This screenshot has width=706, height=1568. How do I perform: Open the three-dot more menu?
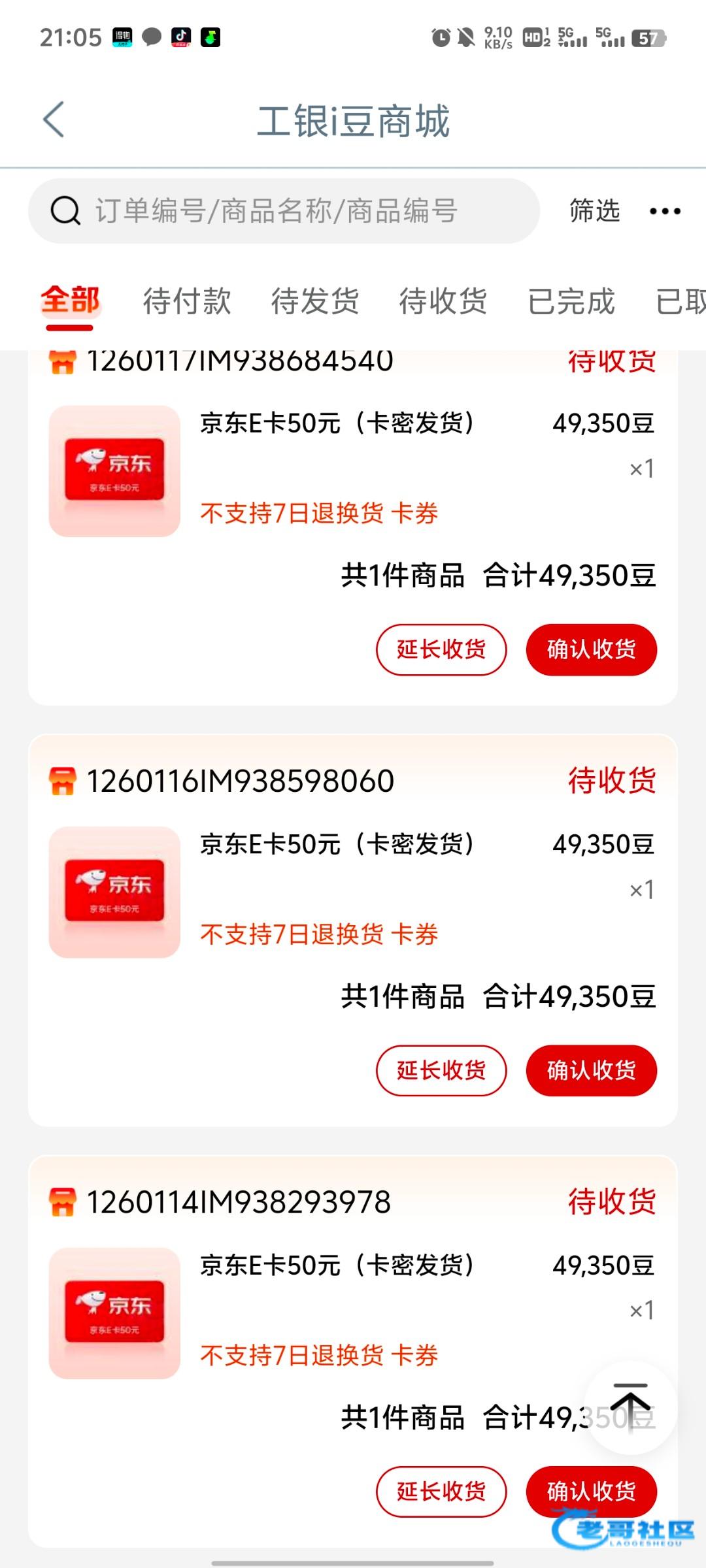(x=665, y=211)
